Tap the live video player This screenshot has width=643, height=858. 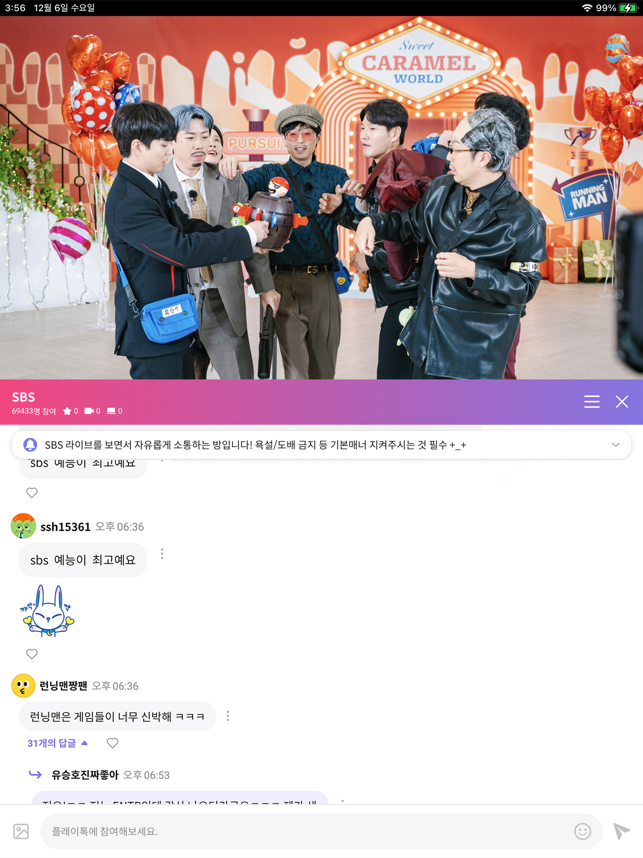point(321,197)
